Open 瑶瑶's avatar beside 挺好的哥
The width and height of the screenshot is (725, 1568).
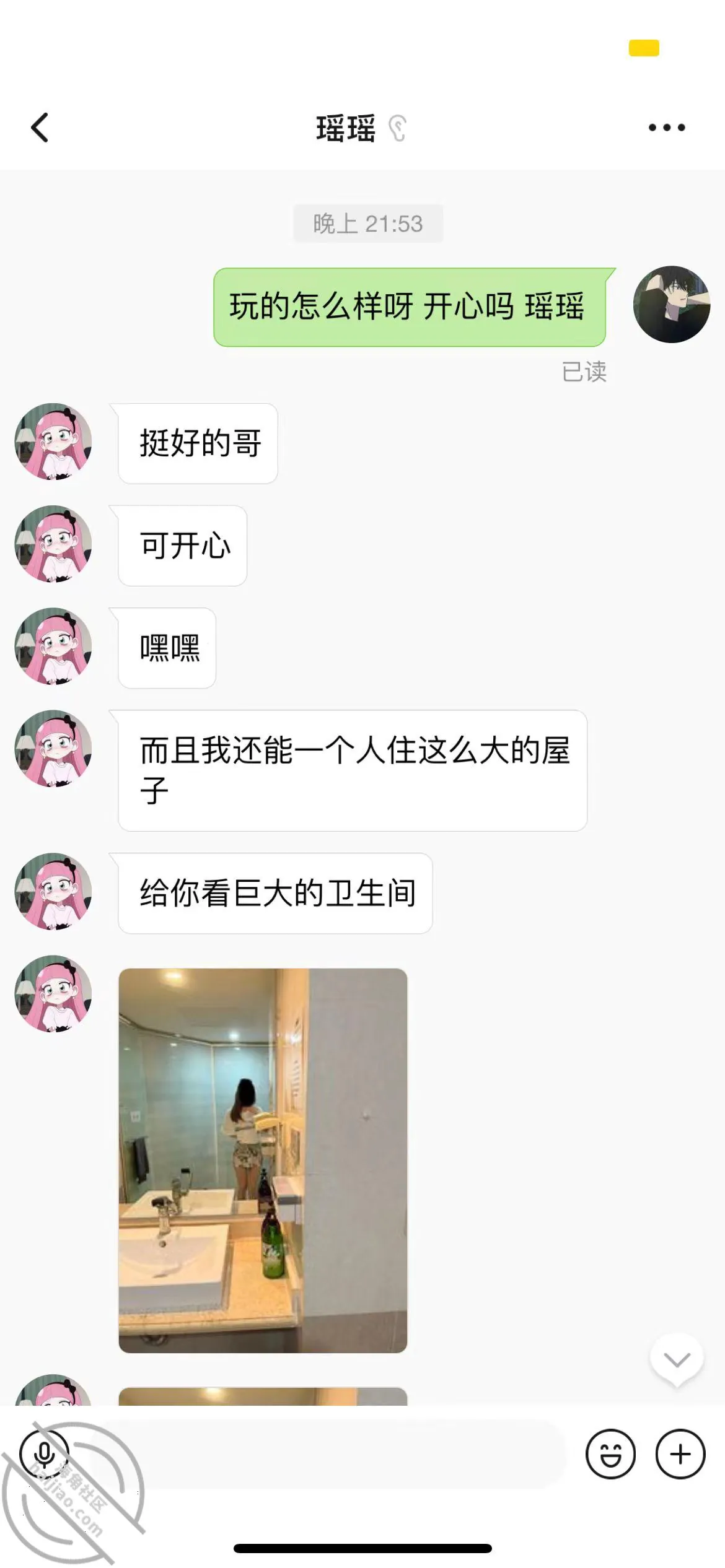tap(53, 442)
